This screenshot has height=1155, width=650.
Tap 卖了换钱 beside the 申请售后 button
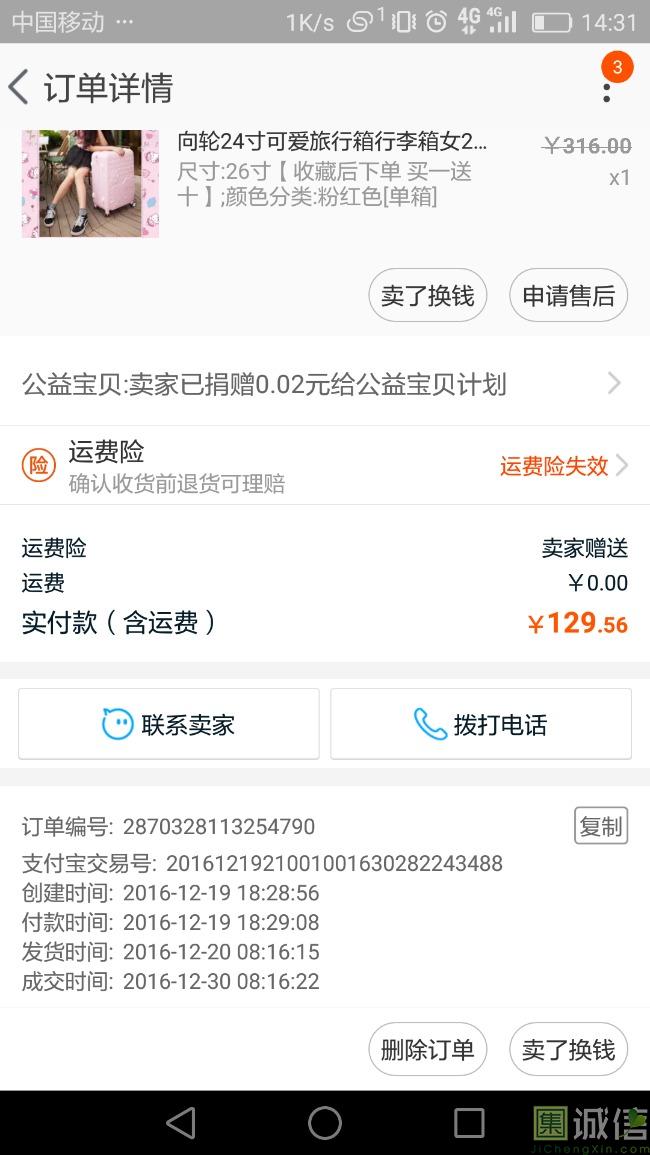(x=427, y=295)
